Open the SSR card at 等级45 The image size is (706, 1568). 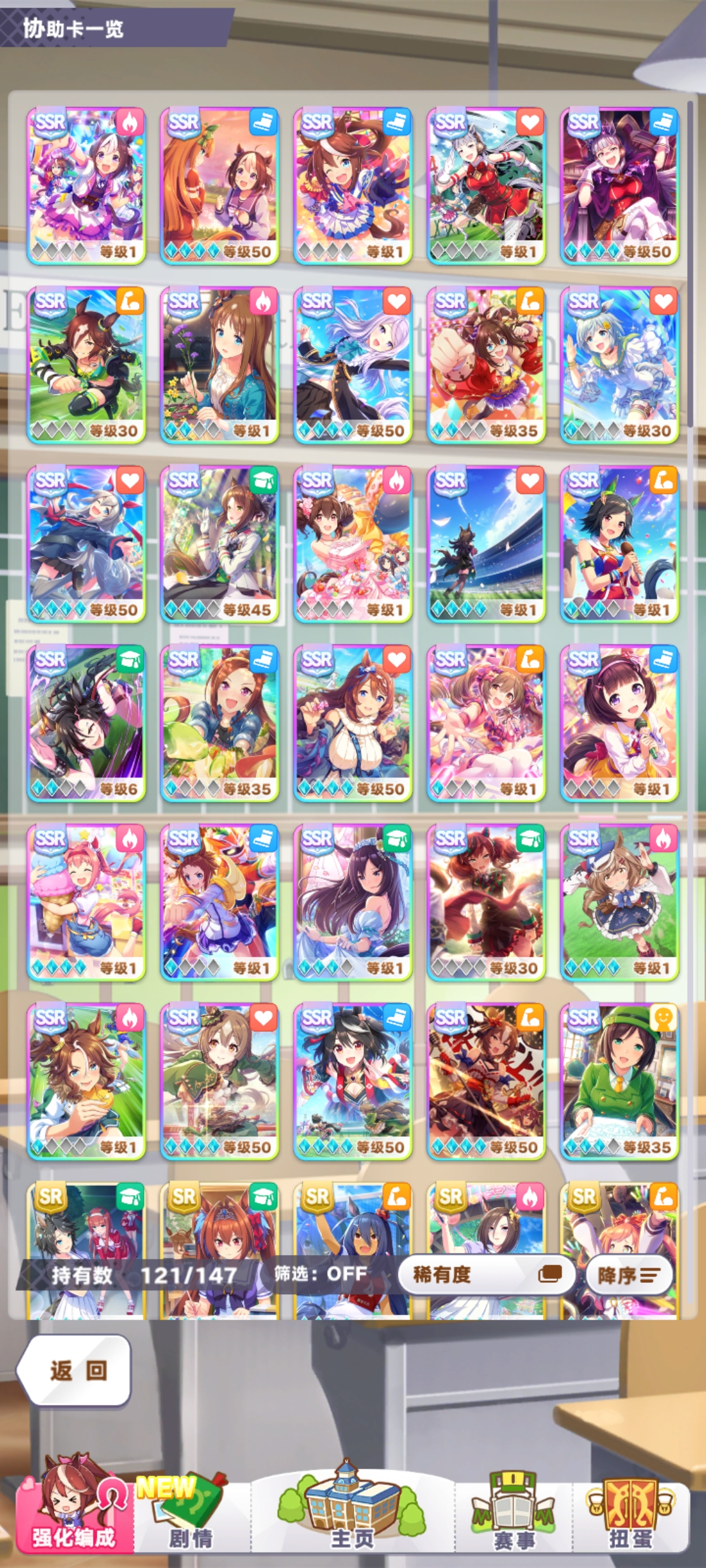tap(220, 544)
